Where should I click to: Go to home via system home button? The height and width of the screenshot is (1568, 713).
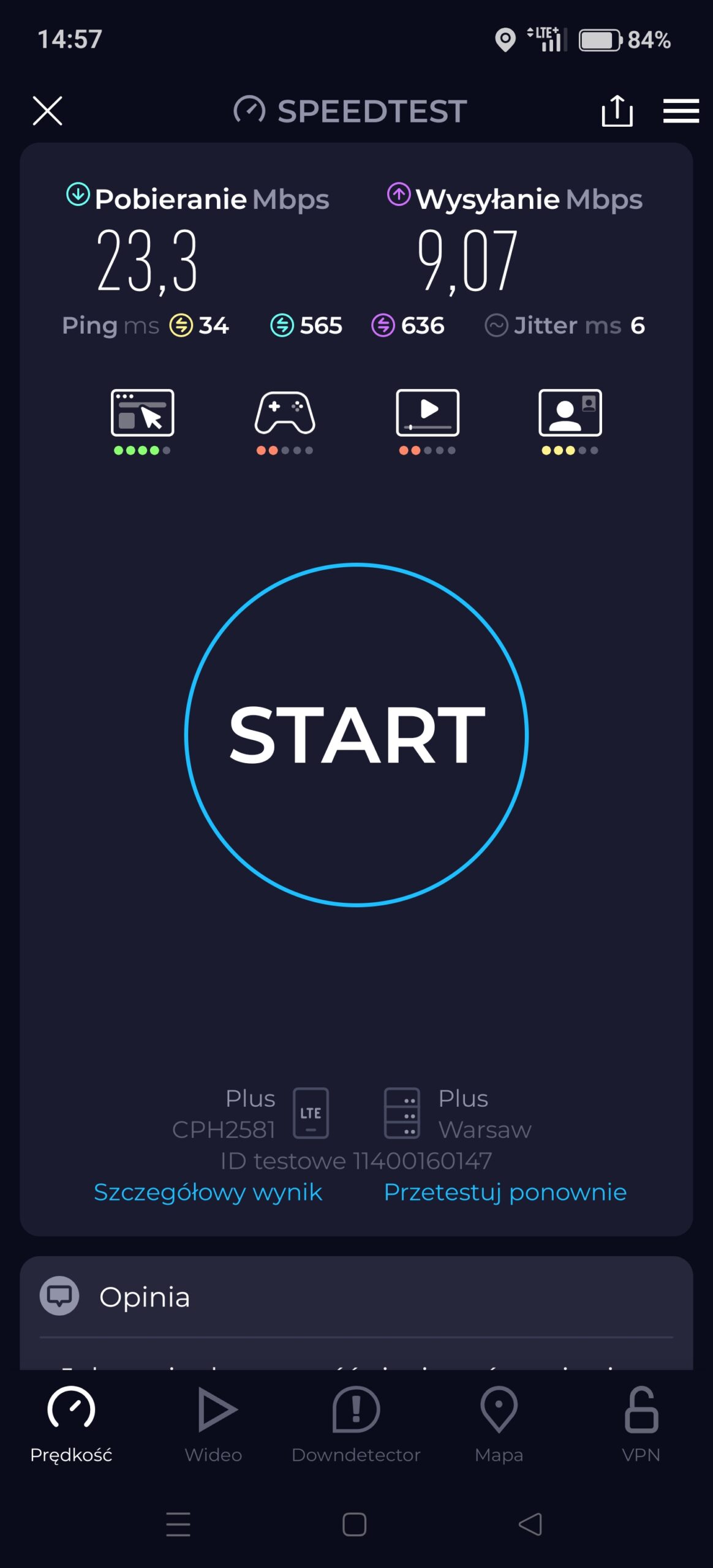pyautogui.click(x=355, y=1524)
